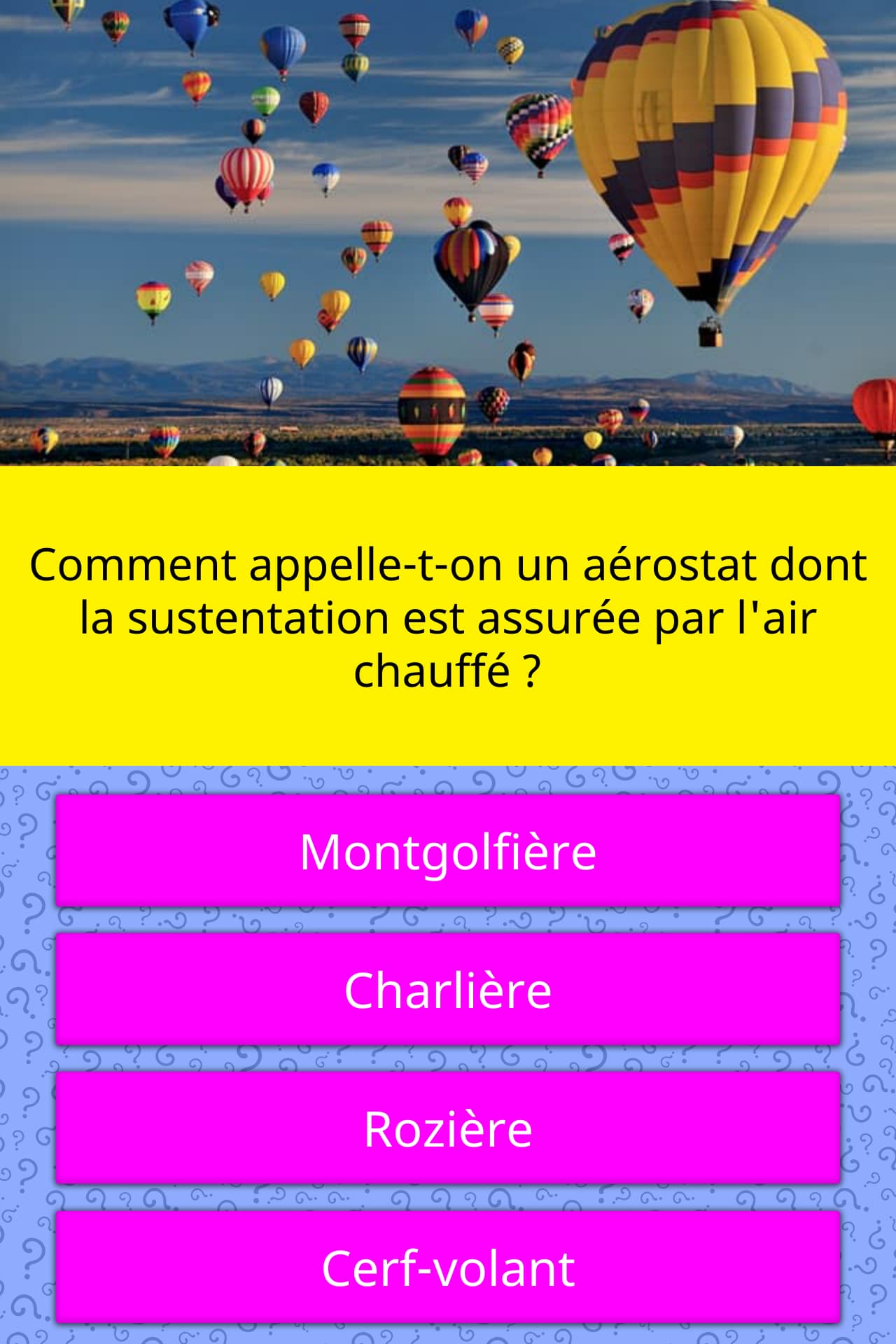This screenshot has width=896, height=1344.
Task: Pick the Rozière answer option
Action: coord(448,1128)
